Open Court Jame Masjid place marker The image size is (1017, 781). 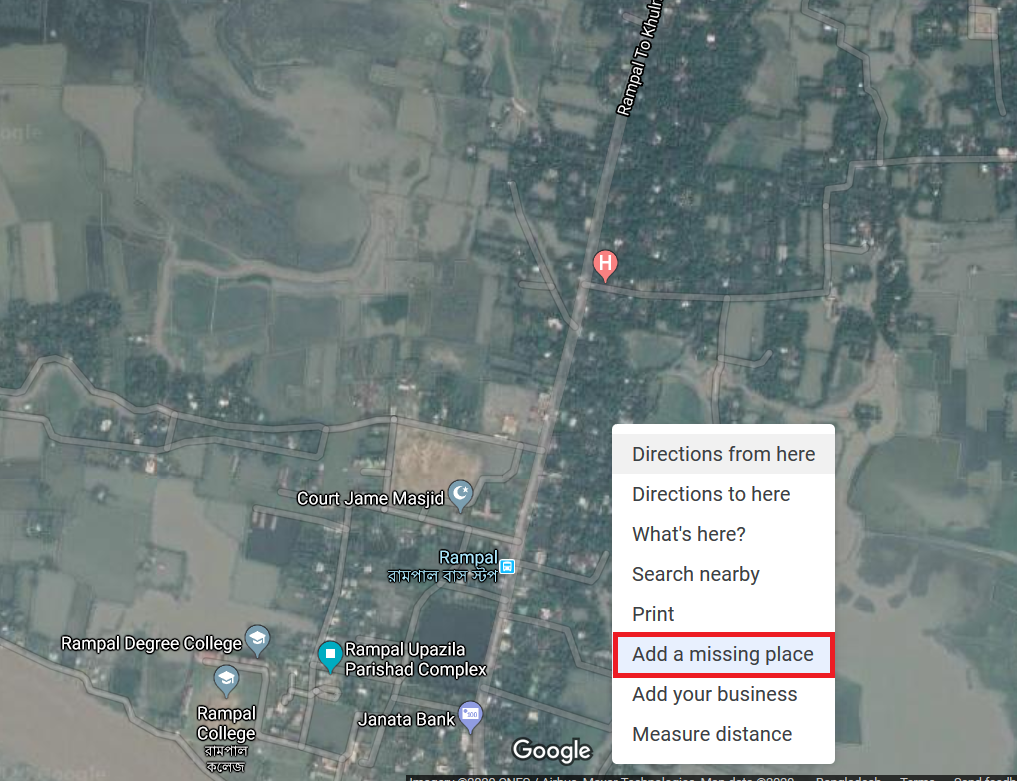click(x=460, y=493)
